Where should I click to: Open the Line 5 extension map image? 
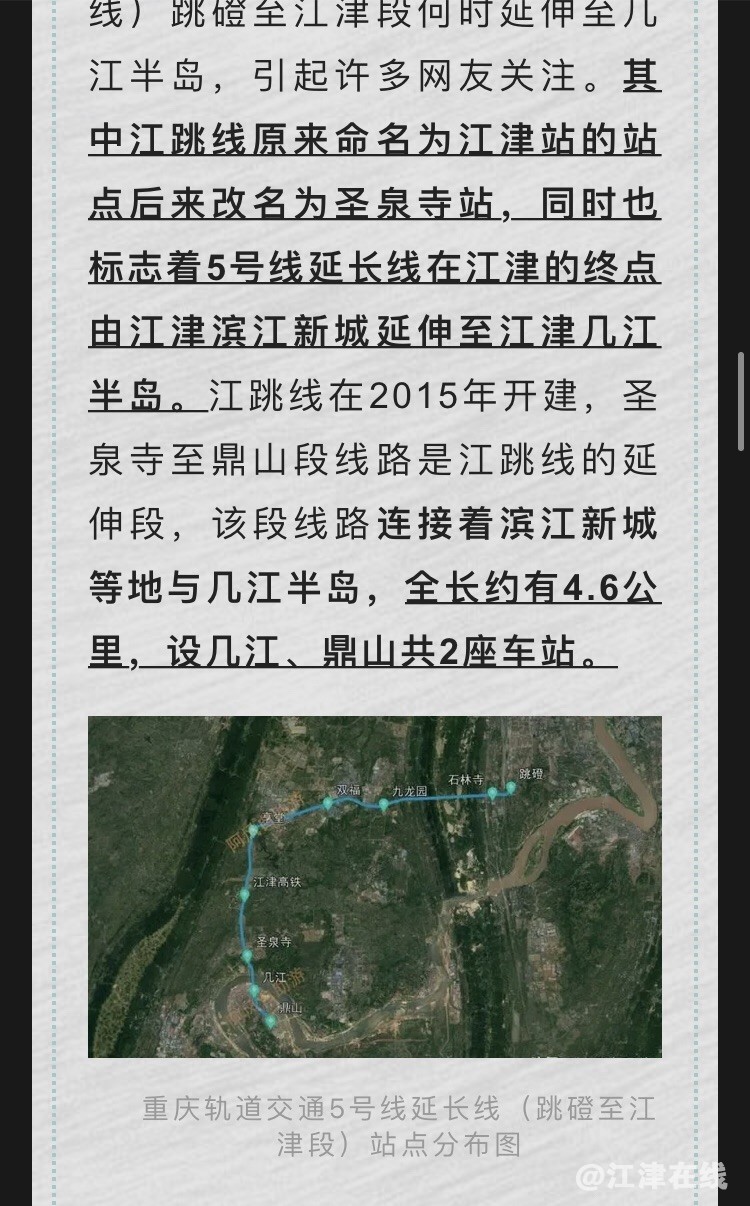375,887
